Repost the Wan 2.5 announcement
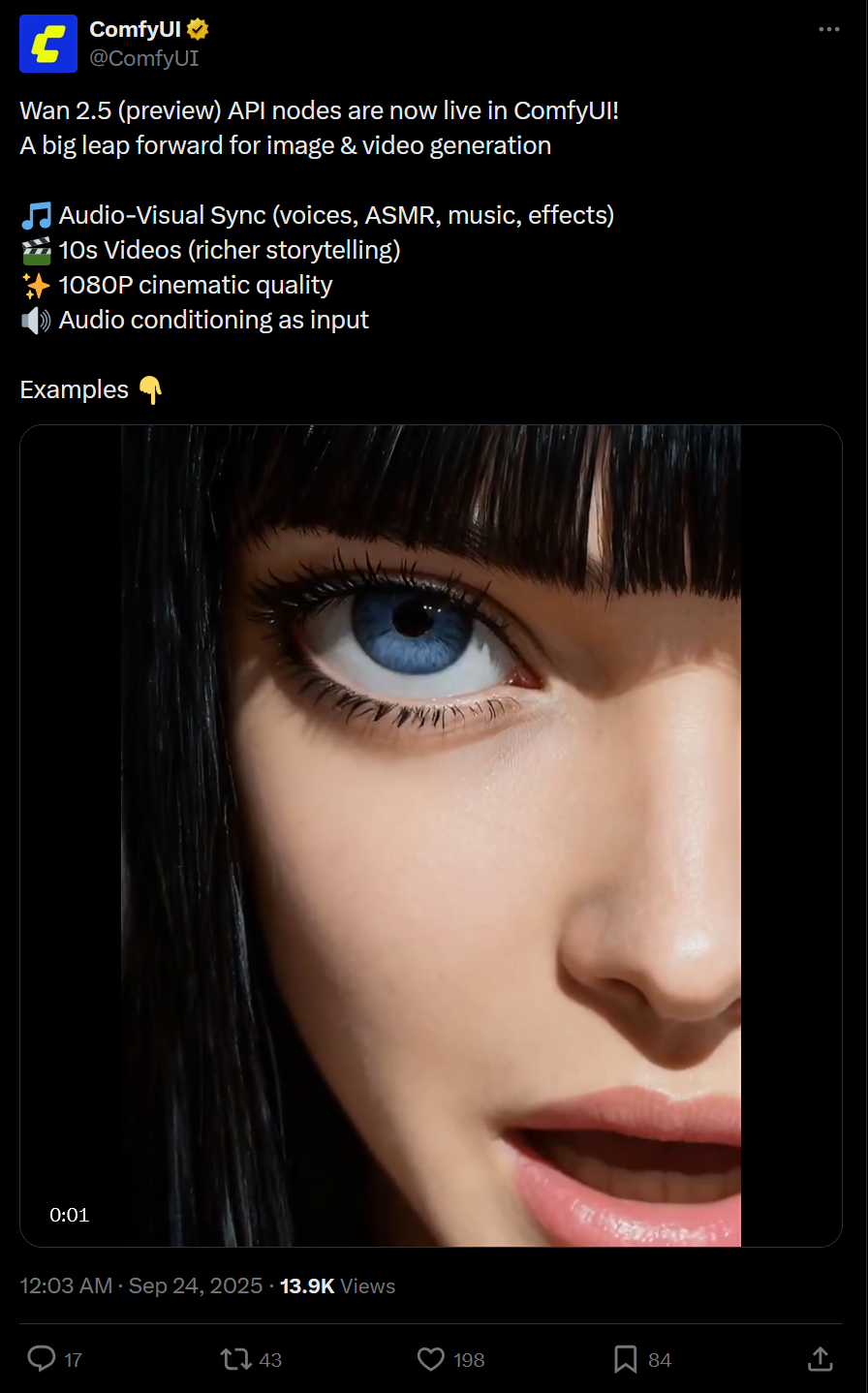Viewport: 868px width, 1393px height. tap(251, 1359)
